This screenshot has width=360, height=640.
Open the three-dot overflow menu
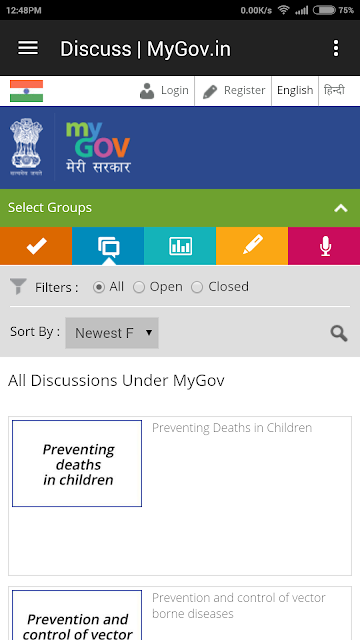(336, 48)
